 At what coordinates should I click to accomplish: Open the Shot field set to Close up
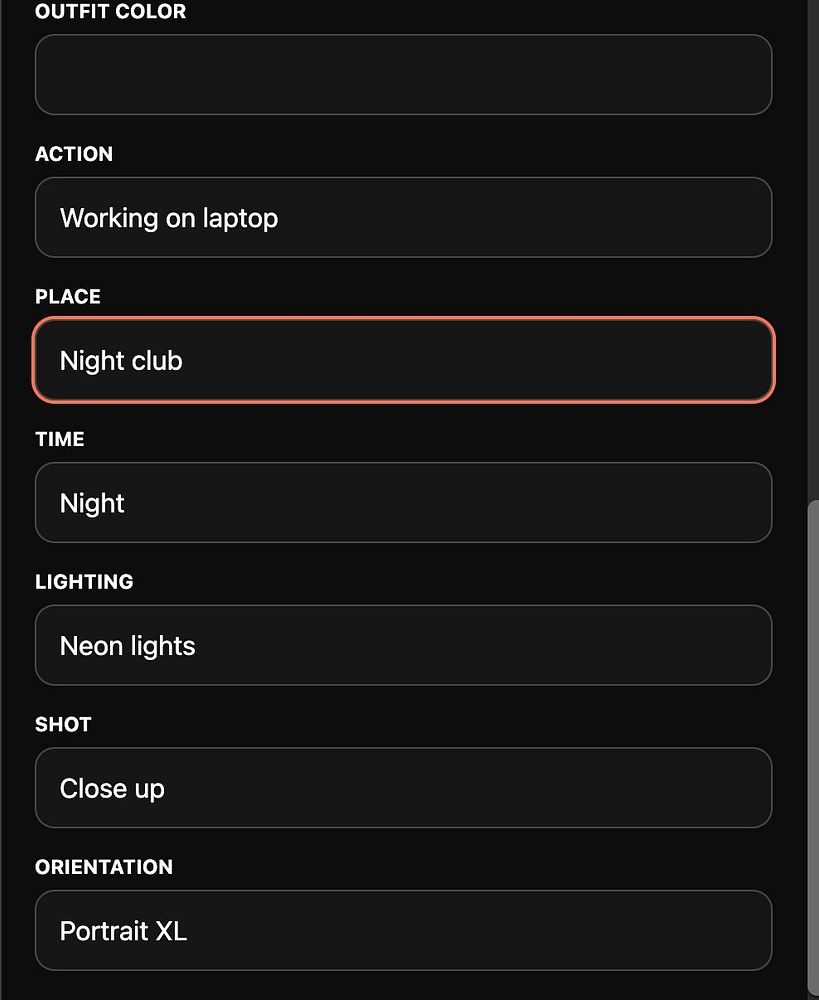pos(403,788)
